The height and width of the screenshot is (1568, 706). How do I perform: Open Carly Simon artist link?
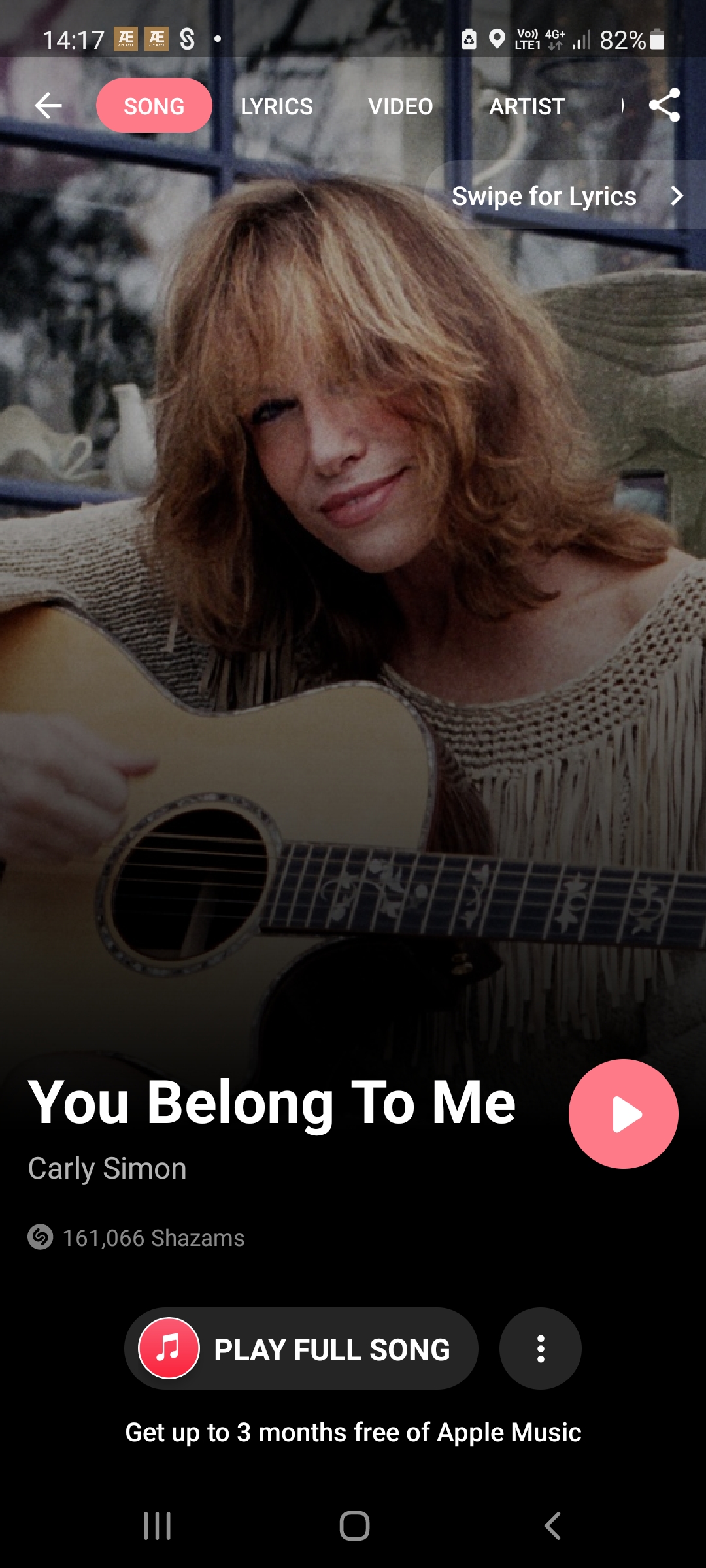107,1169
